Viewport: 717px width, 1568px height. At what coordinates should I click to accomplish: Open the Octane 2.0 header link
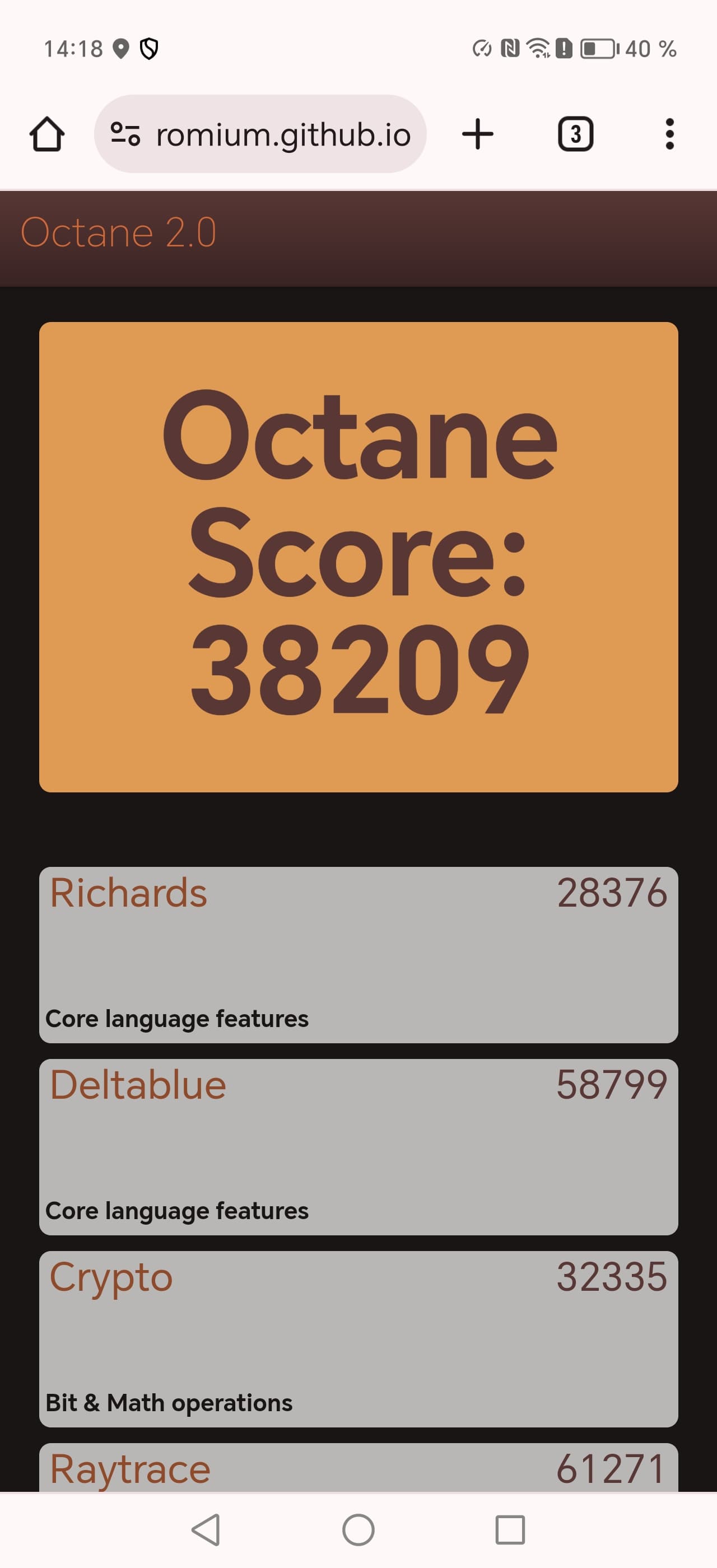(119, 232)
